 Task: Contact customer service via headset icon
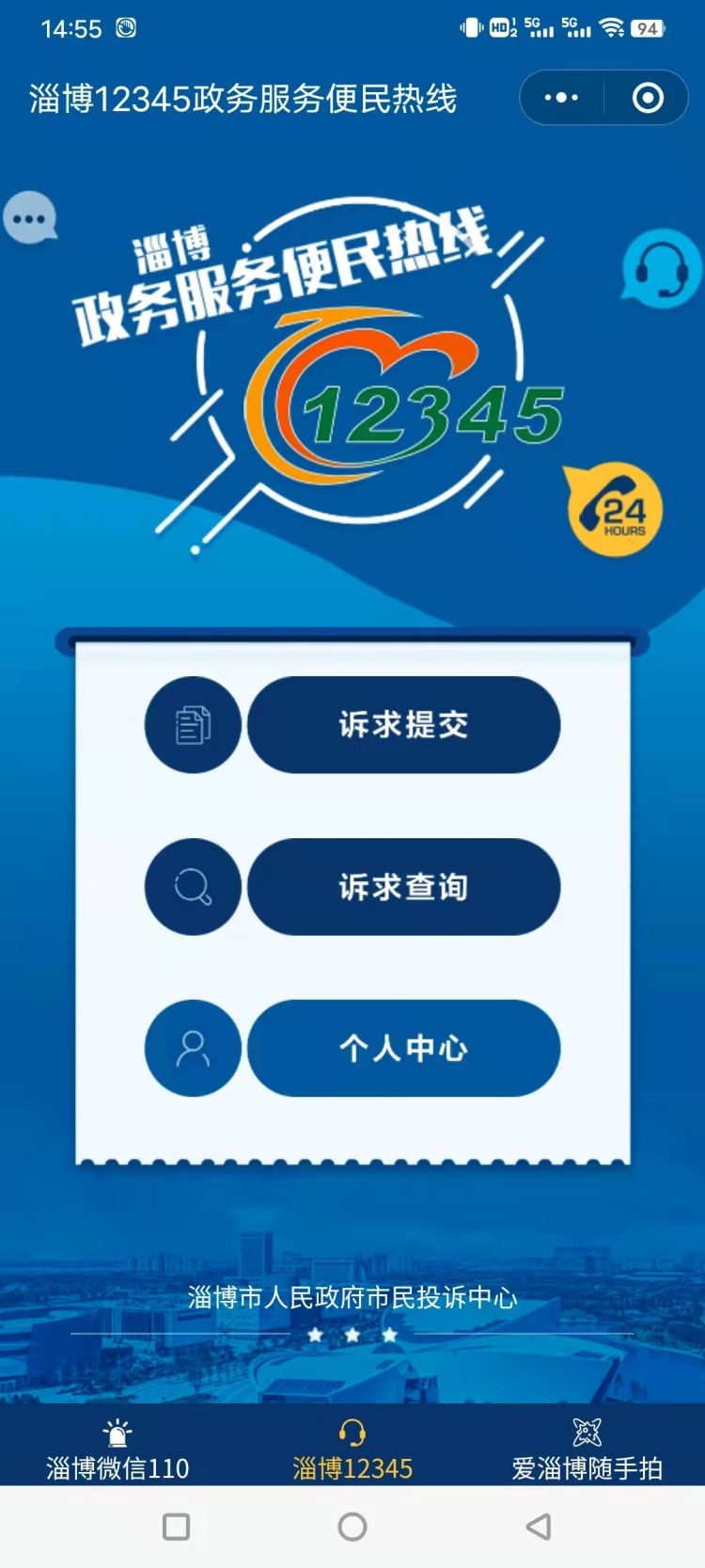661,270
